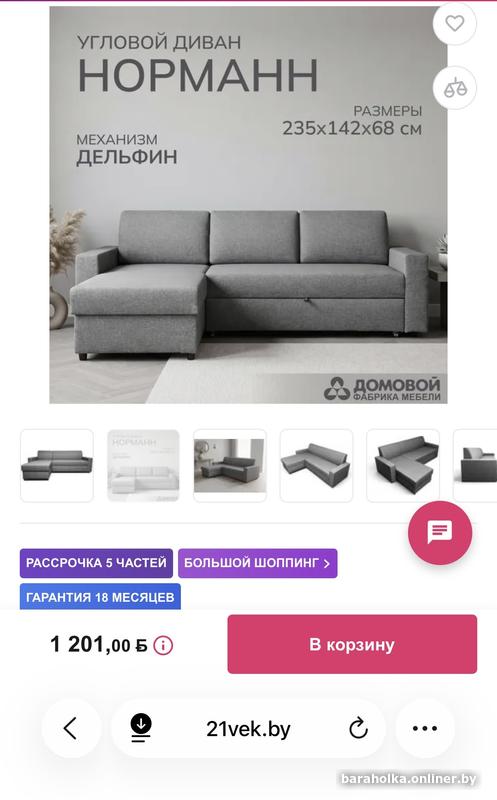
Task: Select the first thumbnail with the front-view sofa
Action: [x=57, y=465]
